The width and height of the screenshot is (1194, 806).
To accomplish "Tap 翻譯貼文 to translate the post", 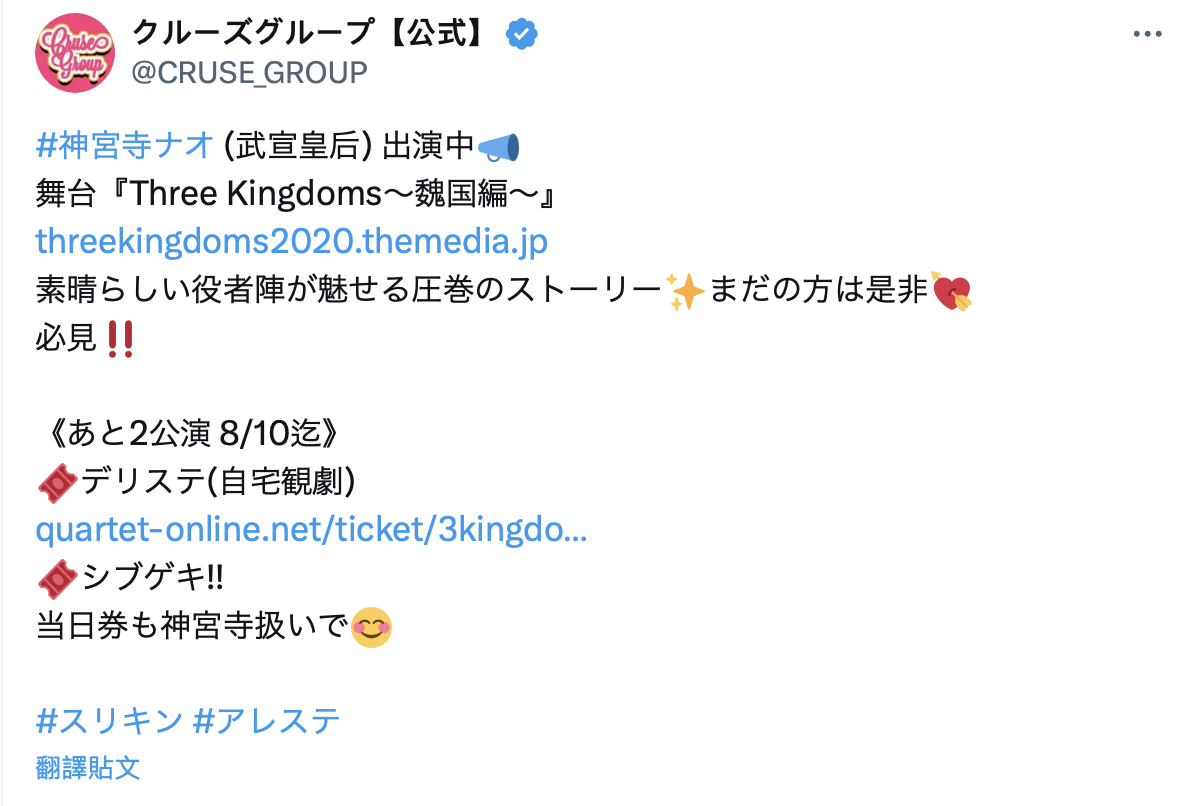I will [88, 768].
